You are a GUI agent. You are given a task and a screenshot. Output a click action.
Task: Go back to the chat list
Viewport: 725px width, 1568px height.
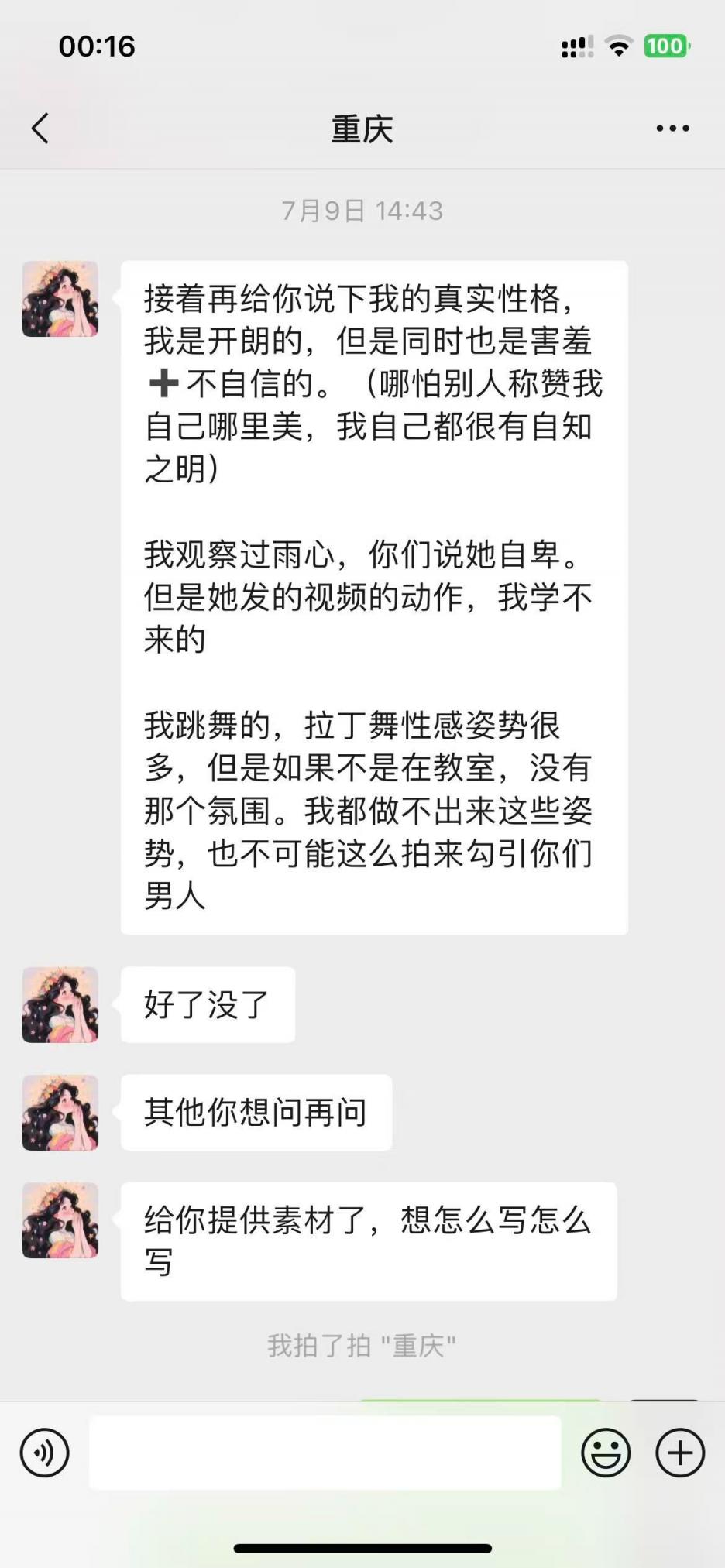point(40,129)
